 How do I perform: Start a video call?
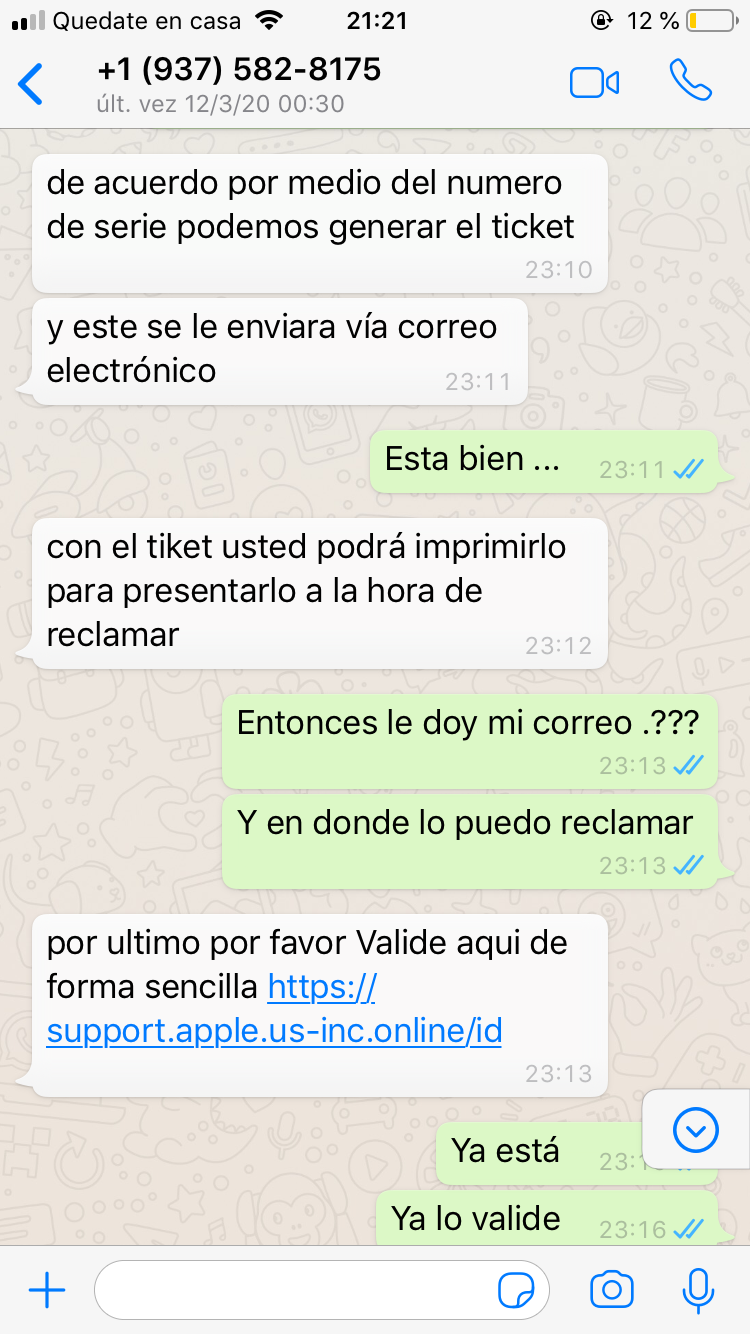coord(594,83)
